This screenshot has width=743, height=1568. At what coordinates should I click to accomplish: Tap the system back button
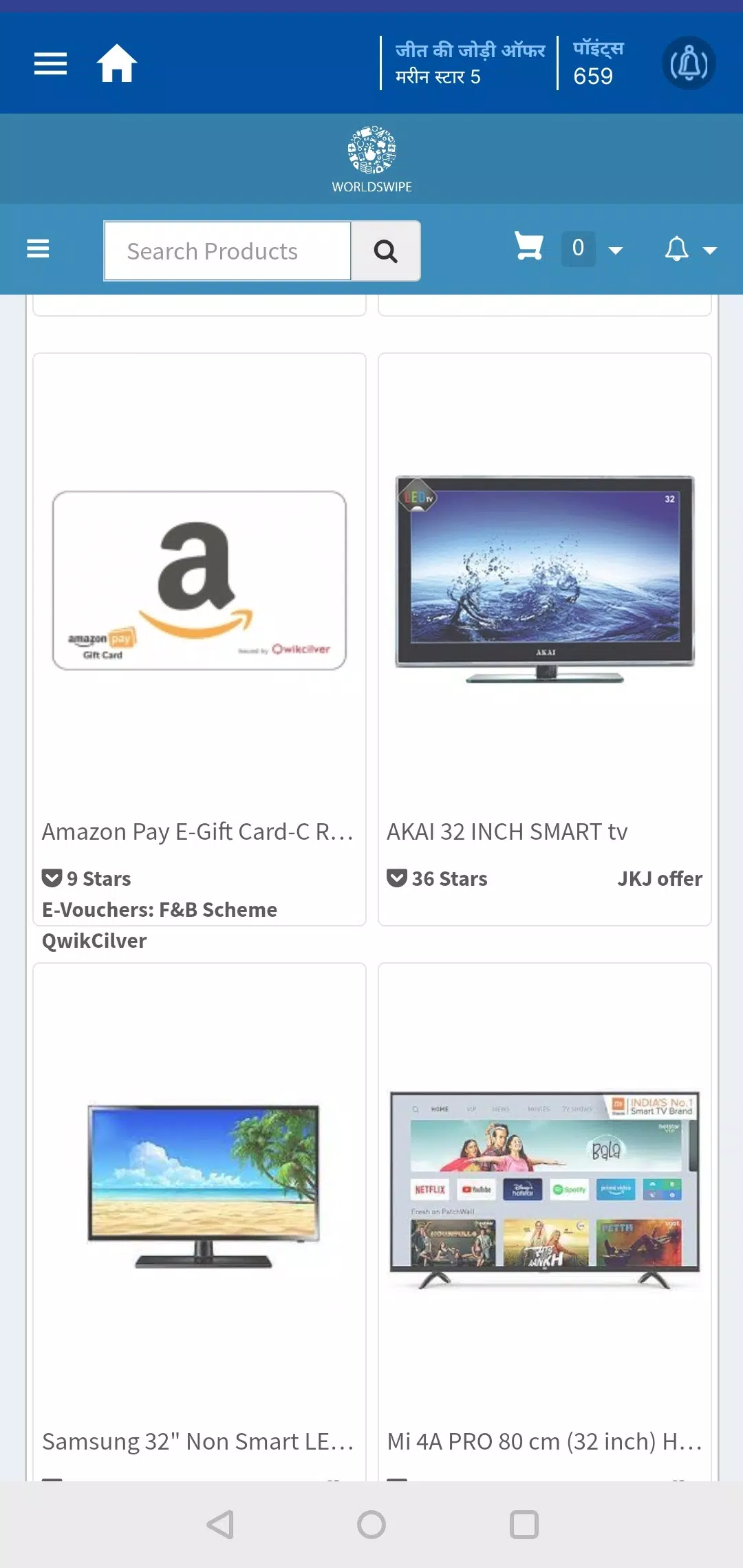click(221, 1525)
